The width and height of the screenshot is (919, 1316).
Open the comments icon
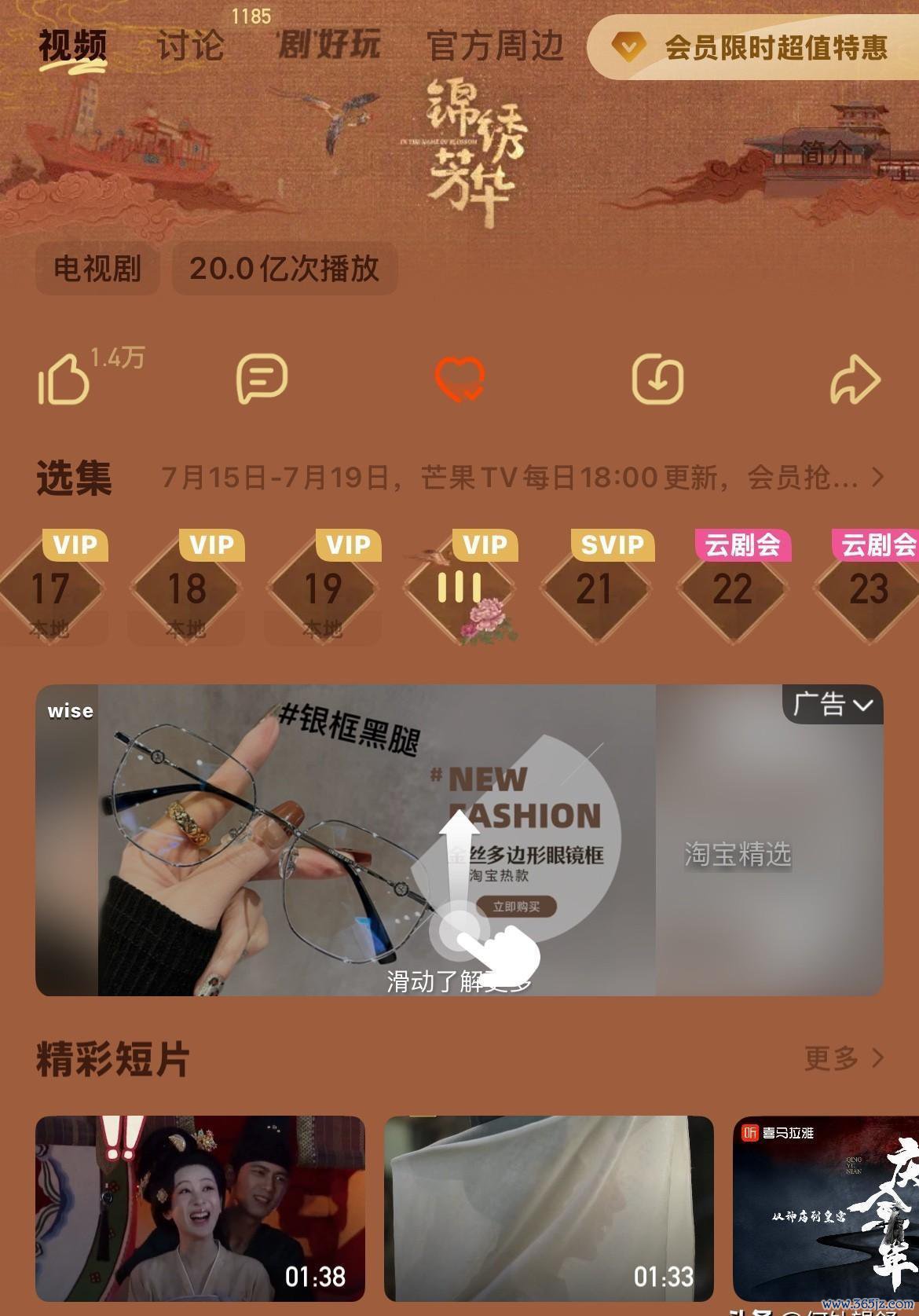pyautogui.click(x=262, y=379)
